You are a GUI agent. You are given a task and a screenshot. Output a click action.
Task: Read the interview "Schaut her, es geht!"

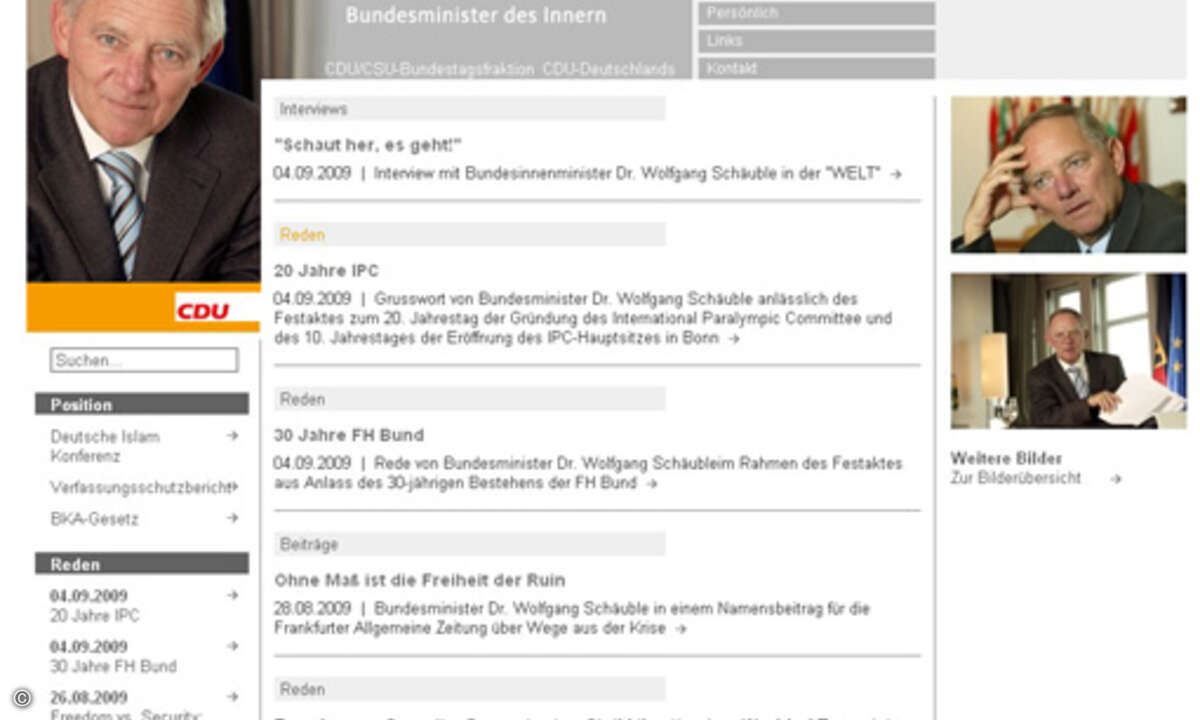(367, 145)
